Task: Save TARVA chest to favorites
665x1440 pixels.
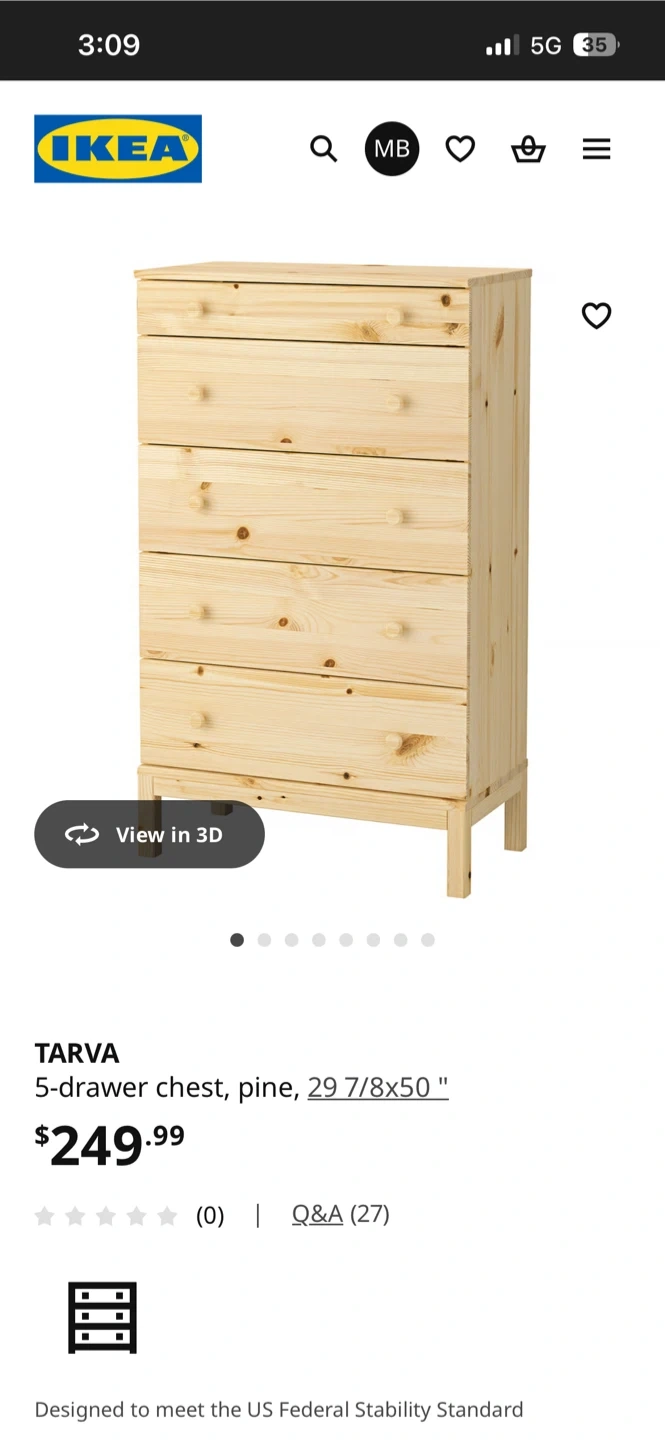Action: click(x=596, y=316)
